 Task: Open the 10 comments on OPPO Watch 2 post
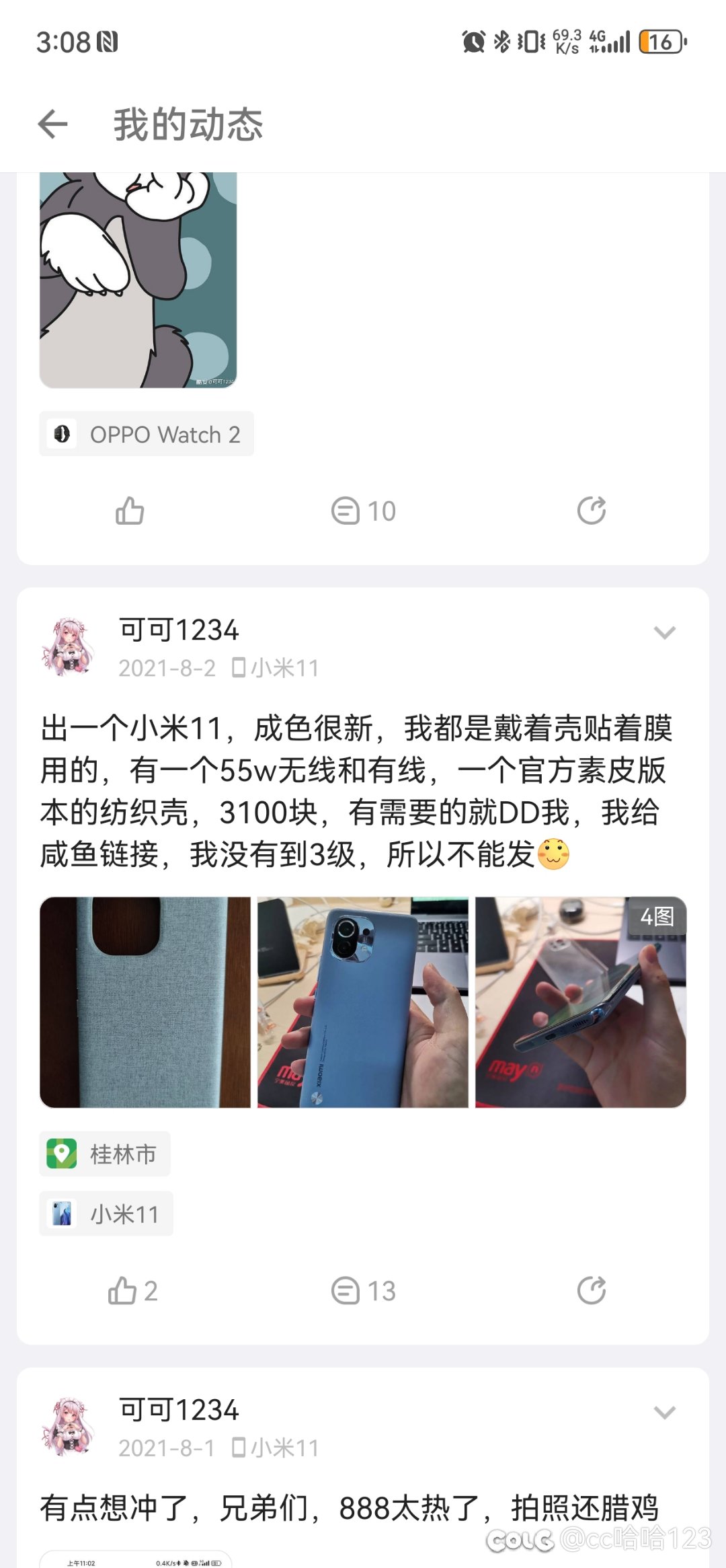point(363,511)
